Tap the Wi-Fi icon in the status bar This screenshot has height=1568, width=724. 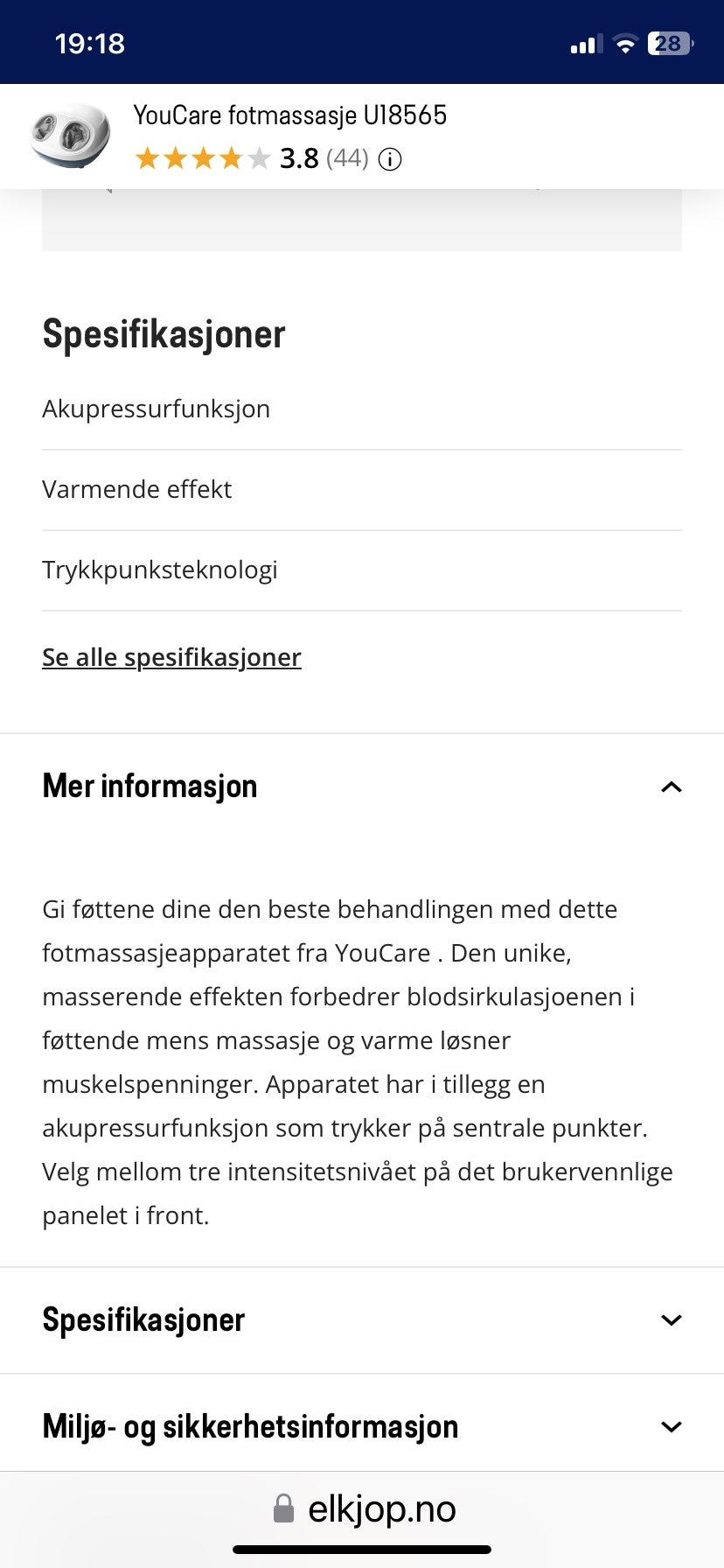(x=626, y=42)
